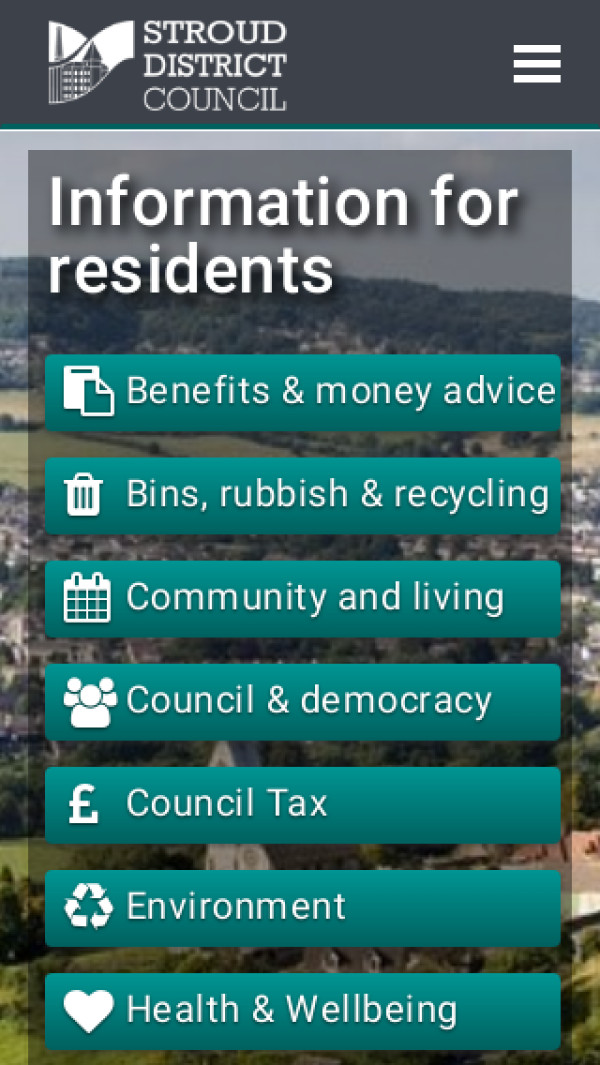600x1065 pixels.
Task: Open the hamburger navigation menu
Action: pyautogui.click(x=537, y=64)
